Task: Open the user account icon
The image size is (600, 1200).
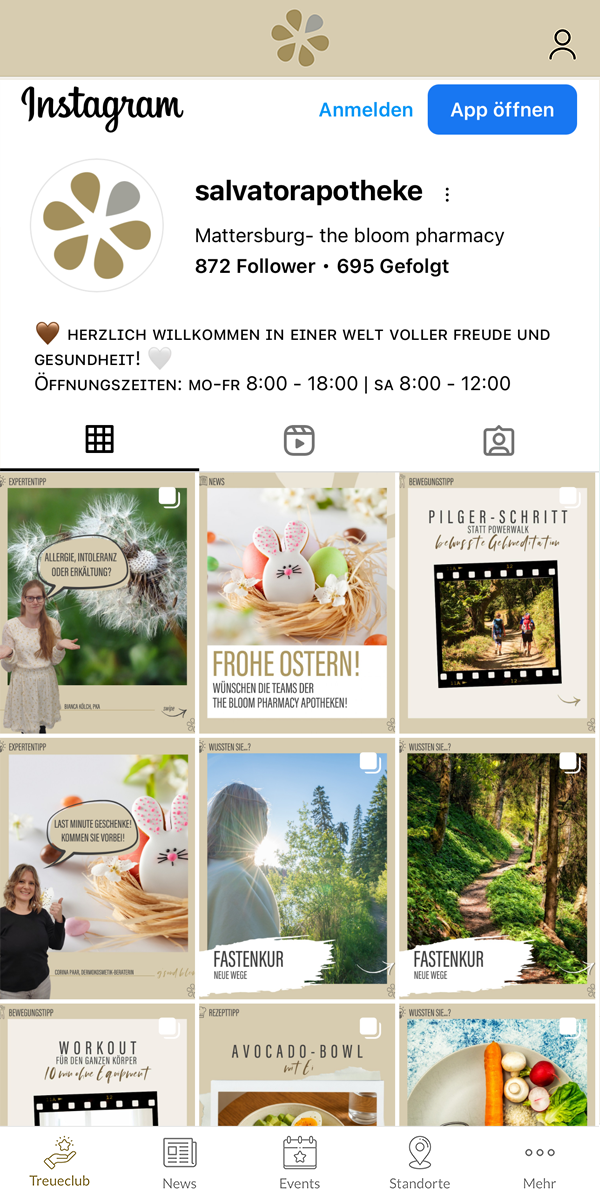Action: click(x=563, y=45)
